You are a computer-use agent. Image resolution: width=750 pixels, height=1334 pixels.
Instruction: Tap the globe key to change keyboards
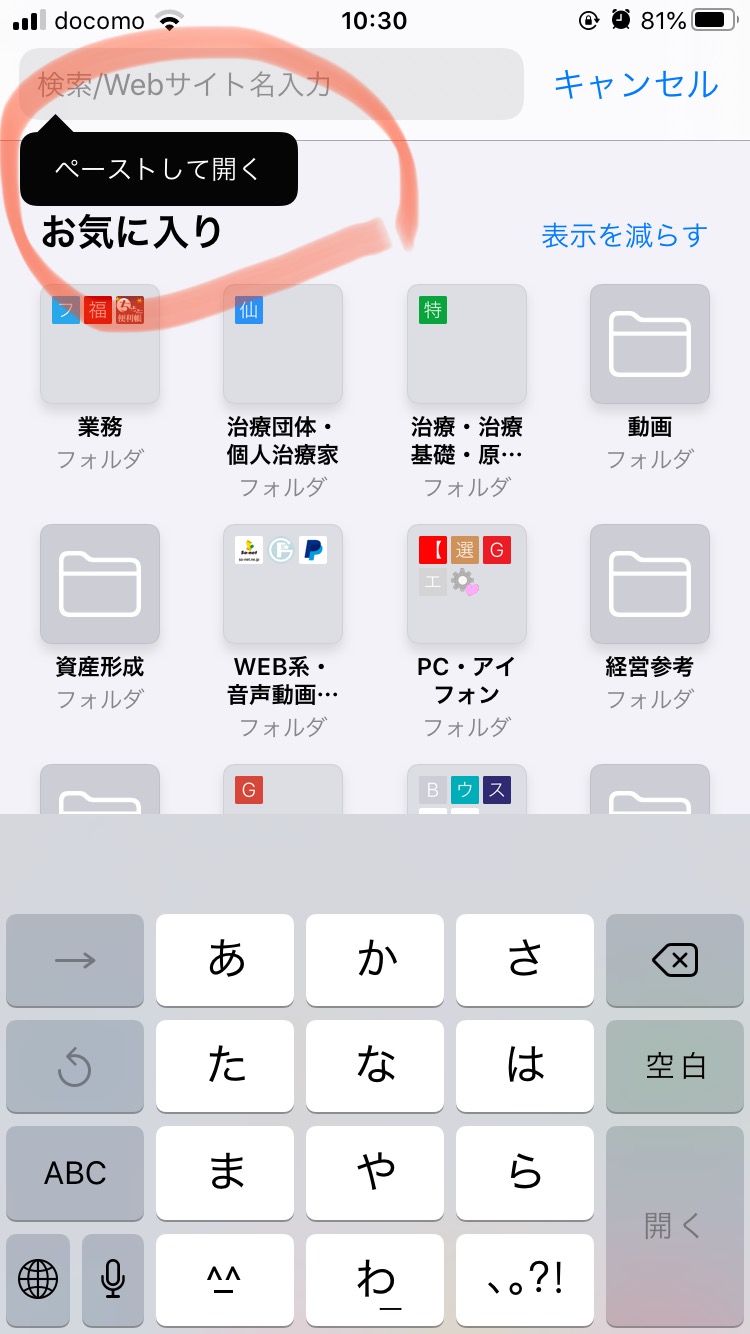(x=38, y=1278)
